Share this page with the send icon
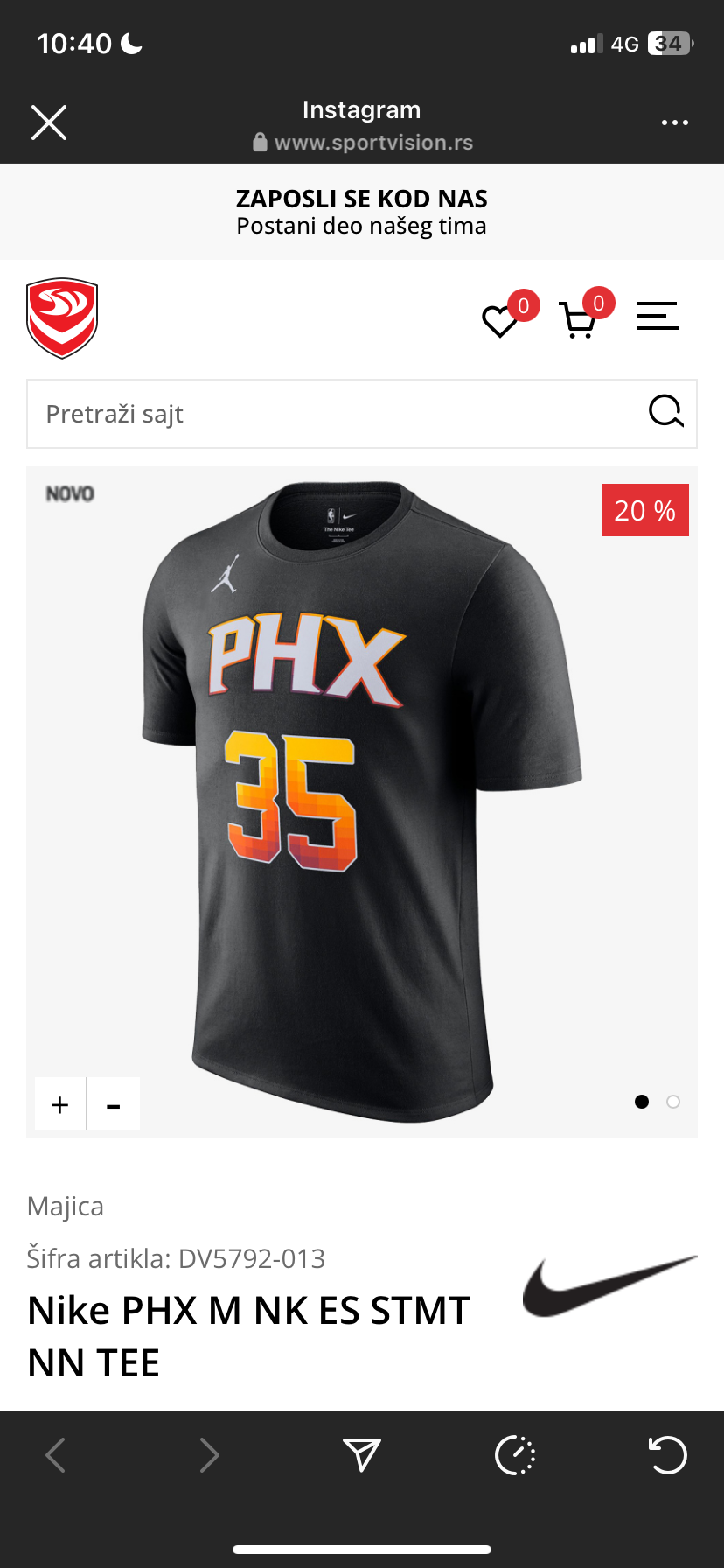 (361, 1455)
